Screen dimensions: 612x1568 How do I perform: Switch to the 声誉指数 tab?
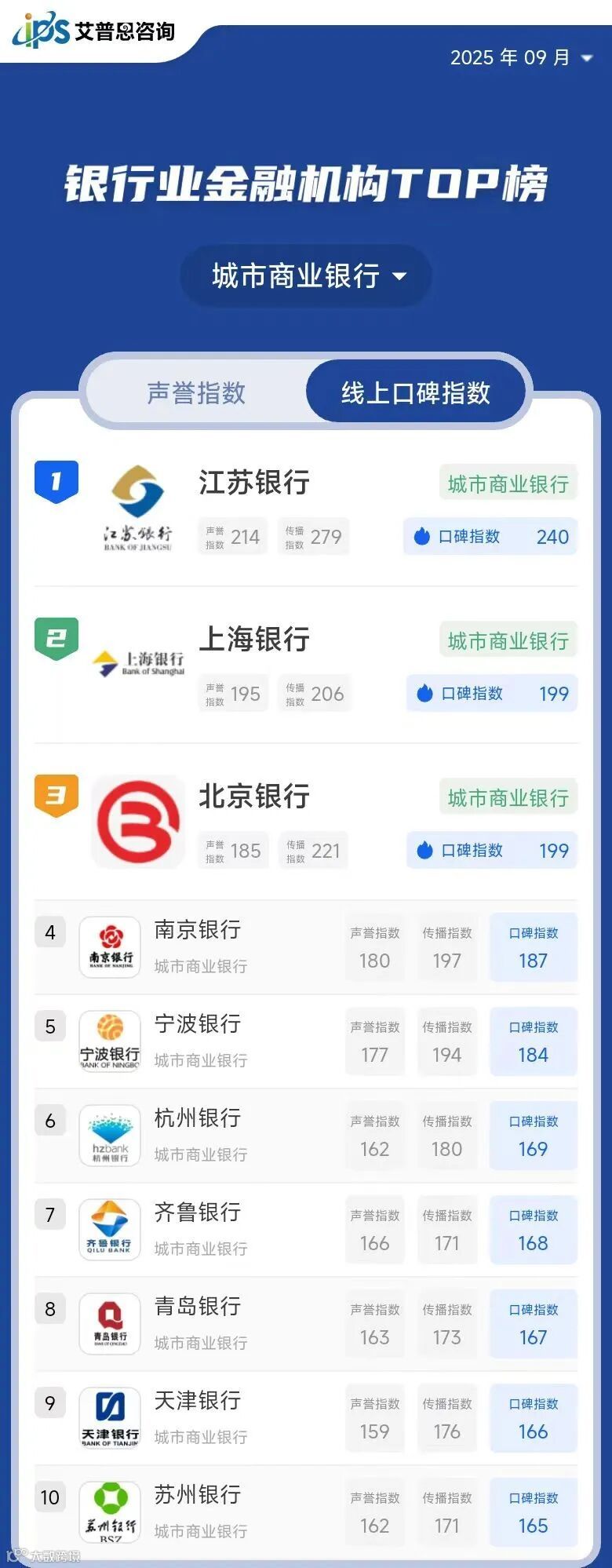[198, 392]
